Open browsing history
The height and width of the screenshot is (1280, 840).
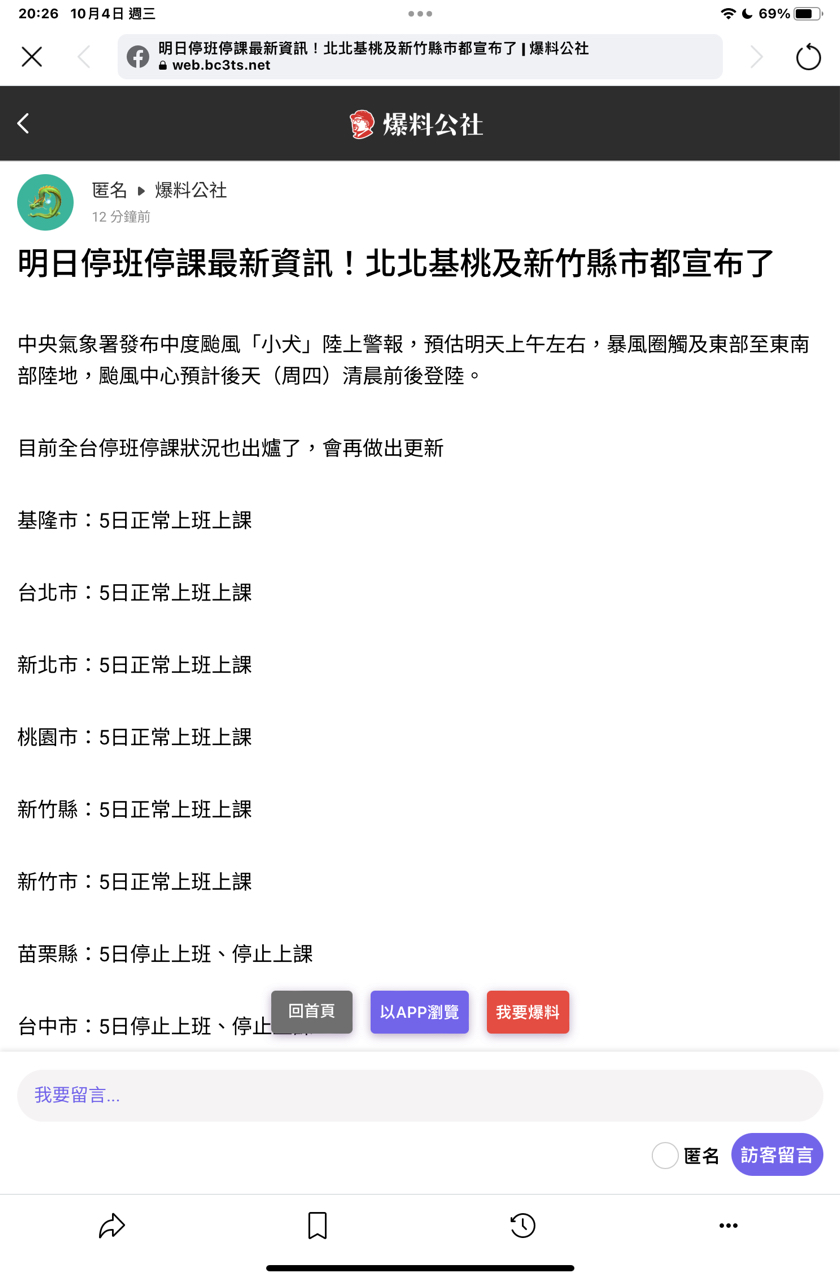click(523, 1225)
